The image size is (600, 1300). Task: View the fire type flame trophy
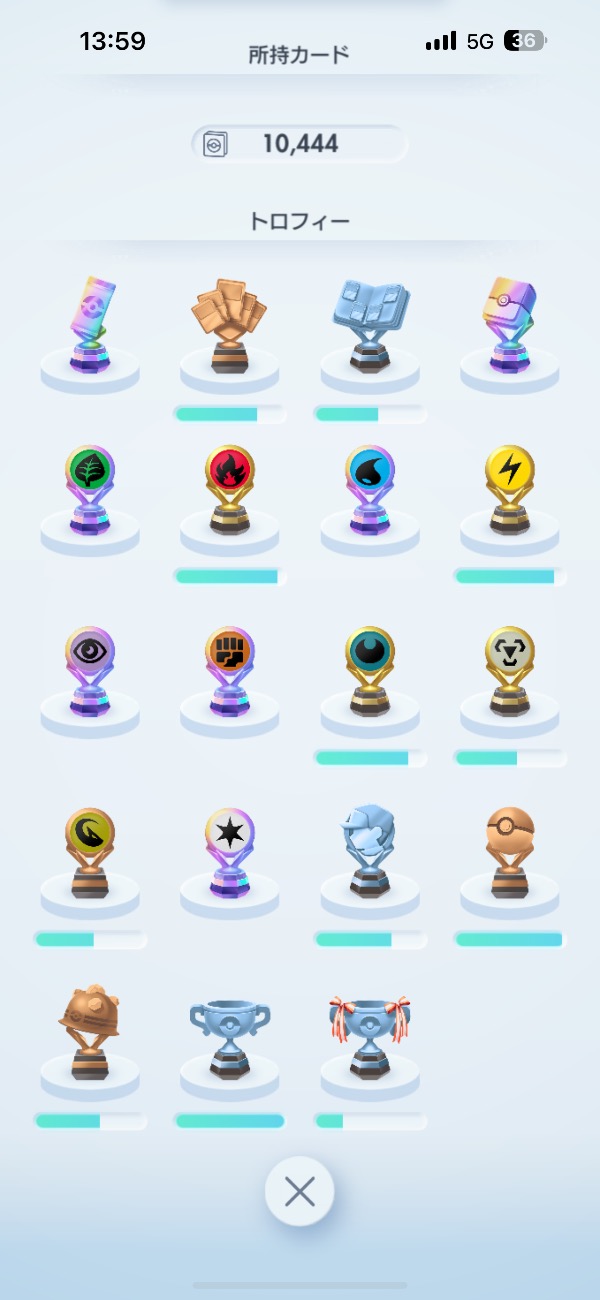click(230, 490)
